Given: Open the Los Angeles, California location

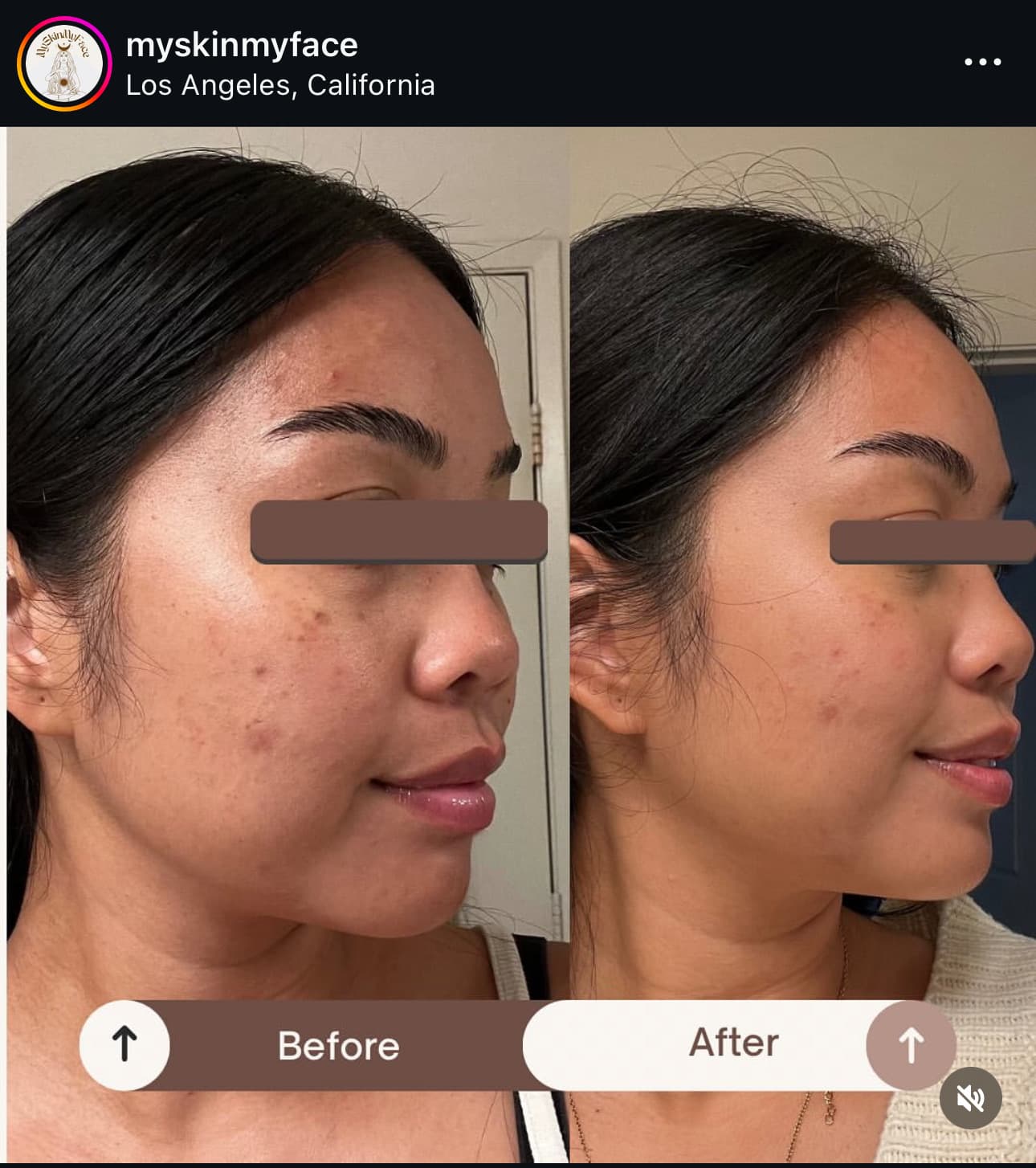Looking at the screenshot, I should point(280,85).
